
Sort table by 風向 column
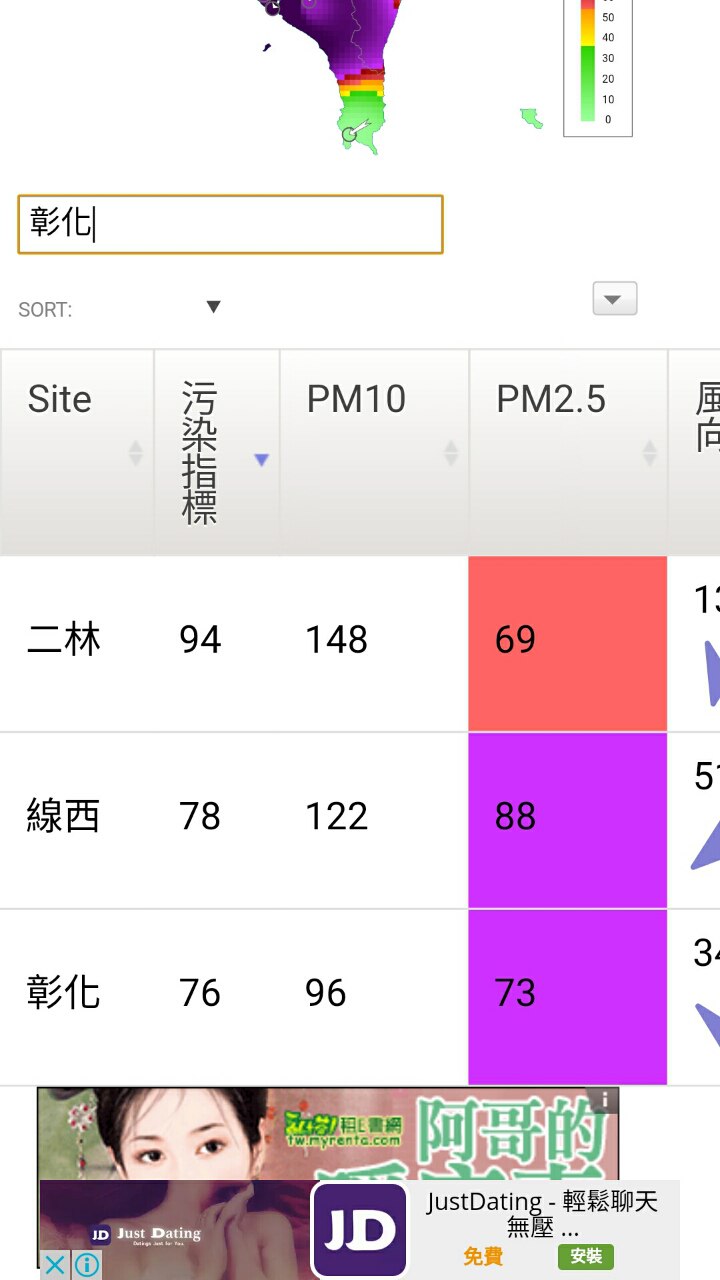click(x=694, y=452)
